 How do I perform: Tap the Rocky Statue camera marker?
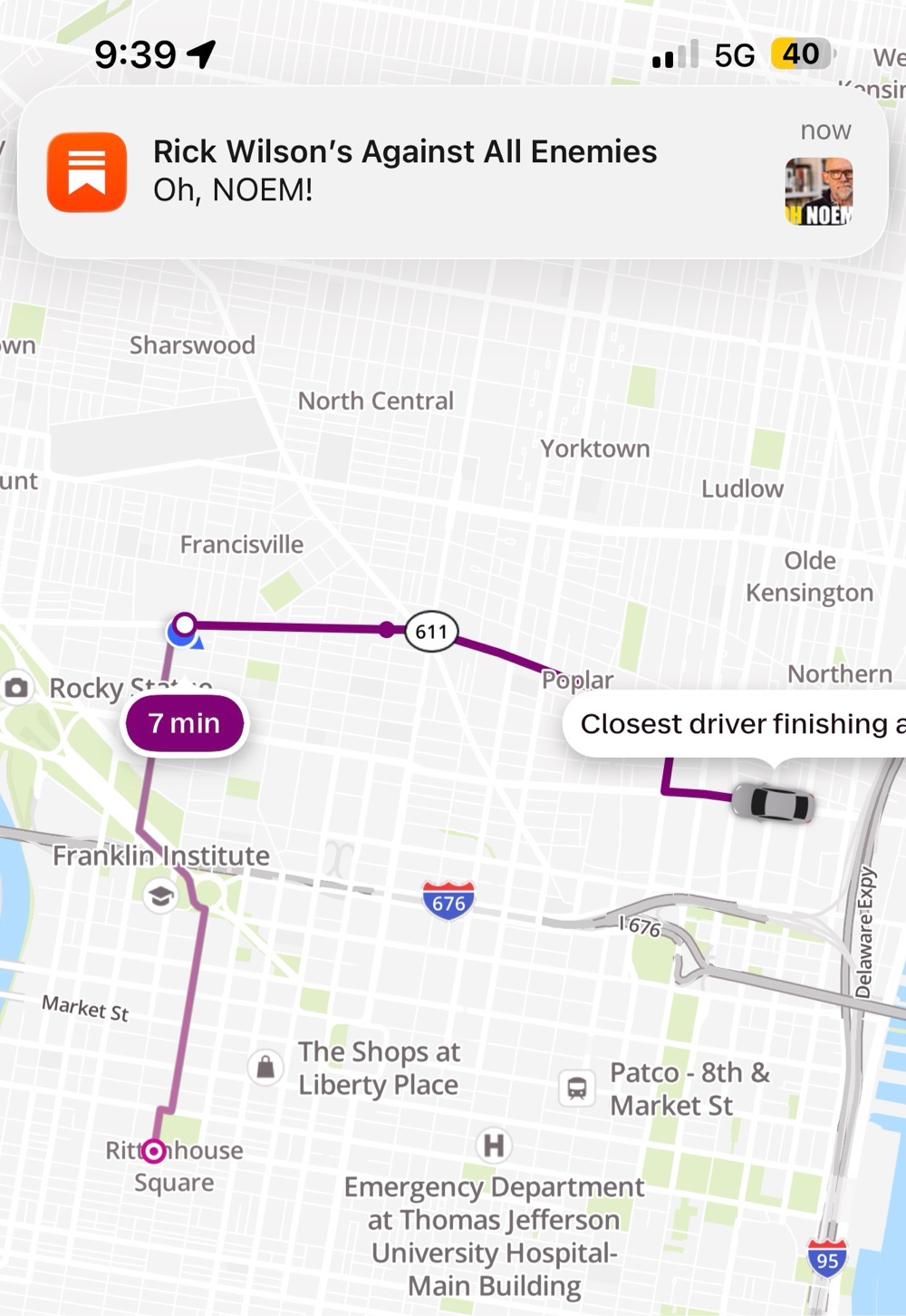tap(16, 688)
